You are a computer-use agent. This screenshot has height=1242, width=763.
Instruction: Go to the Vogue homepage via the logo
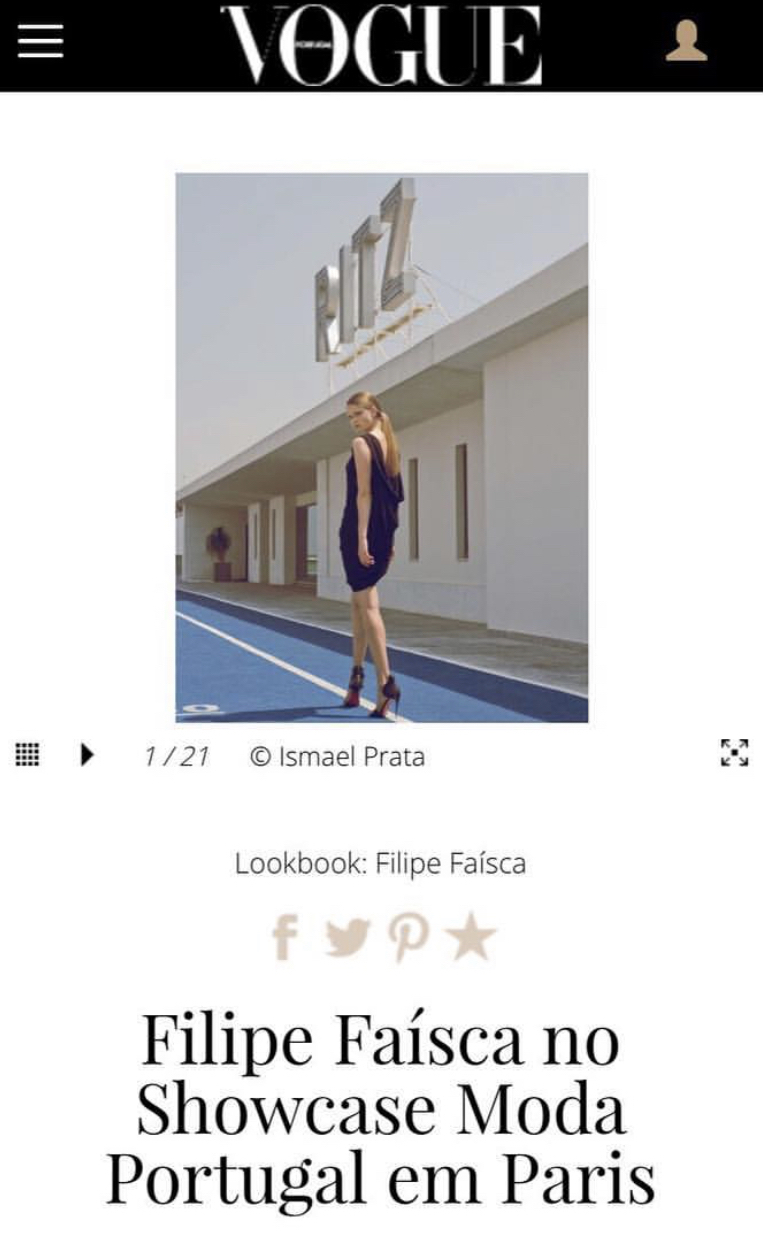pos(381,44)
